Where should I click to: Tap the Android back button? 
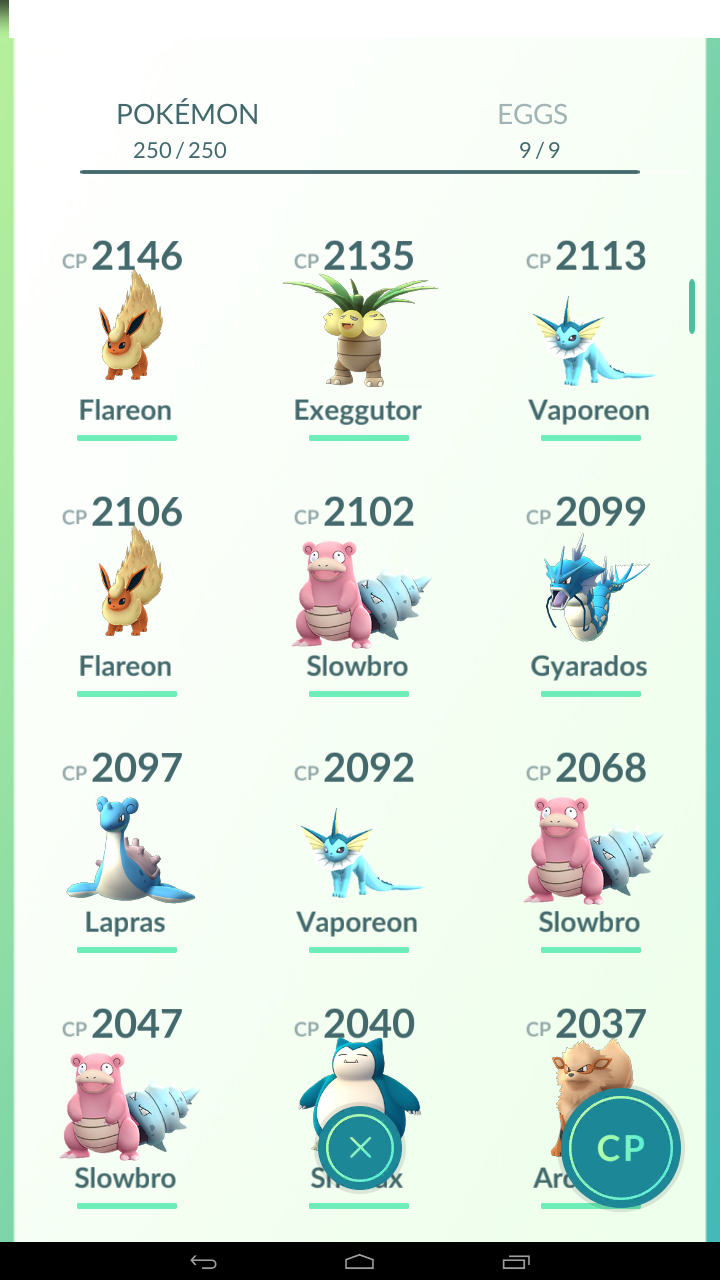203,1261
